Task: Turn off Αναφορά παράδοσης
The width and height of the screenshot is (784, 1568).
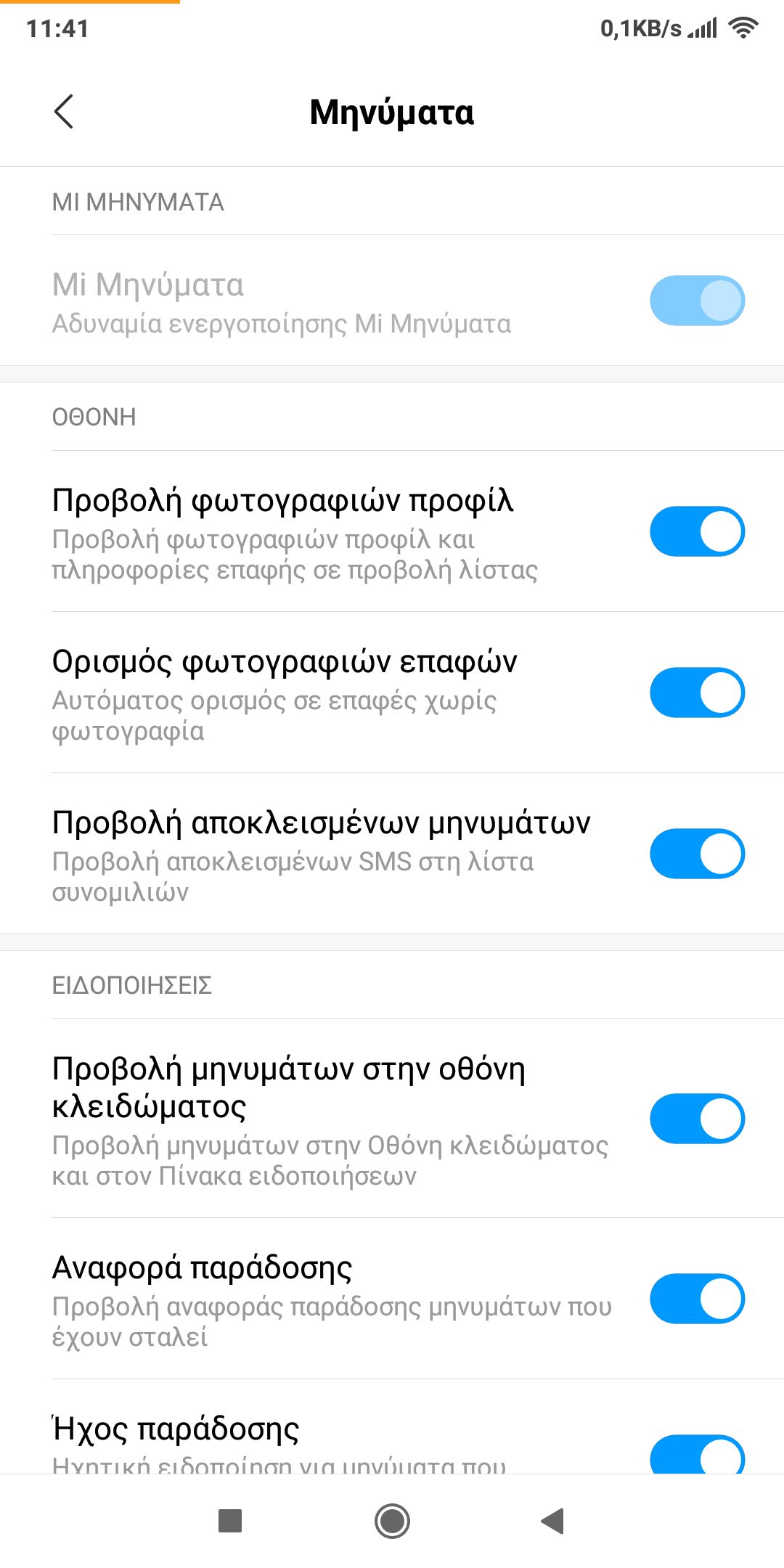Action: (697, 1299)
